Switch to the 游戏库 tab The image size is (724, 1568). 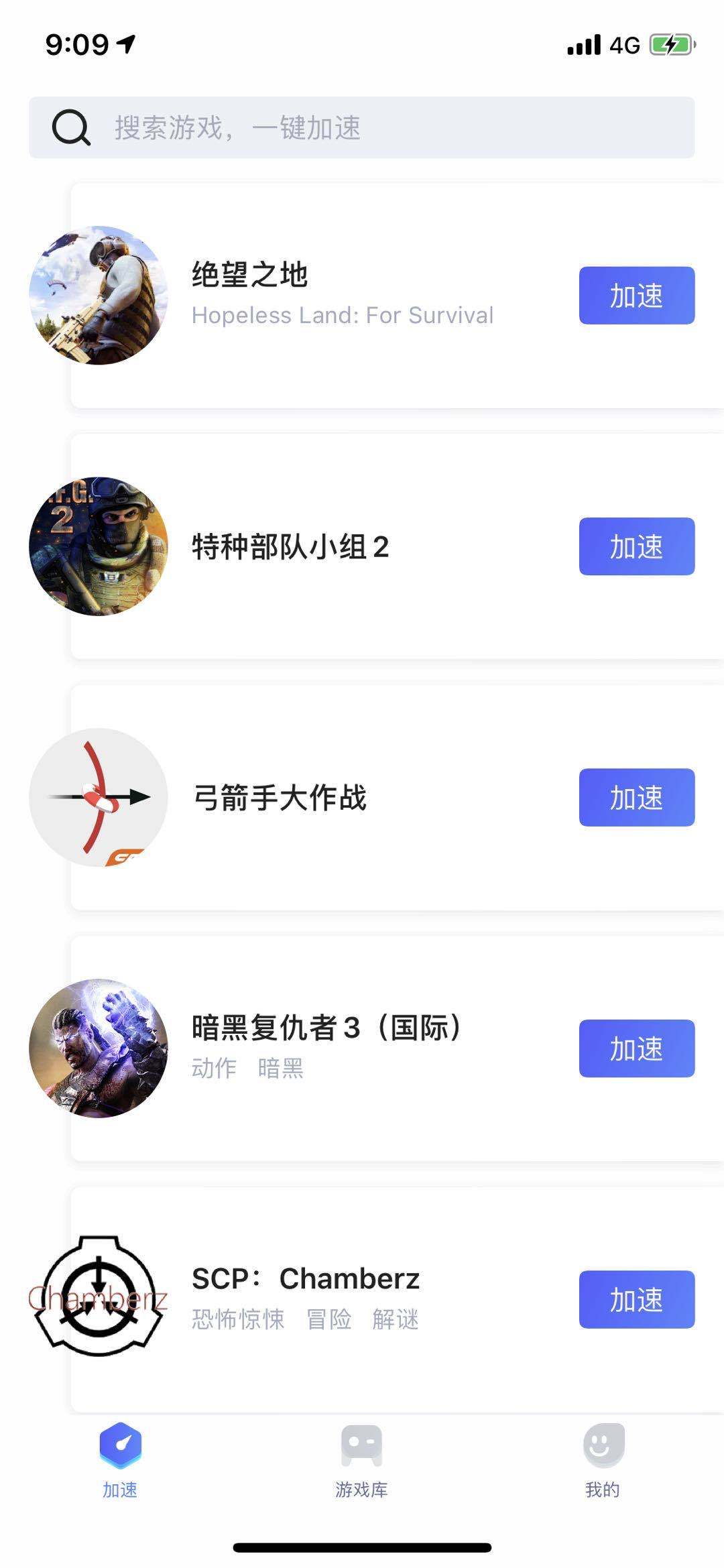tap(361, 1461)
